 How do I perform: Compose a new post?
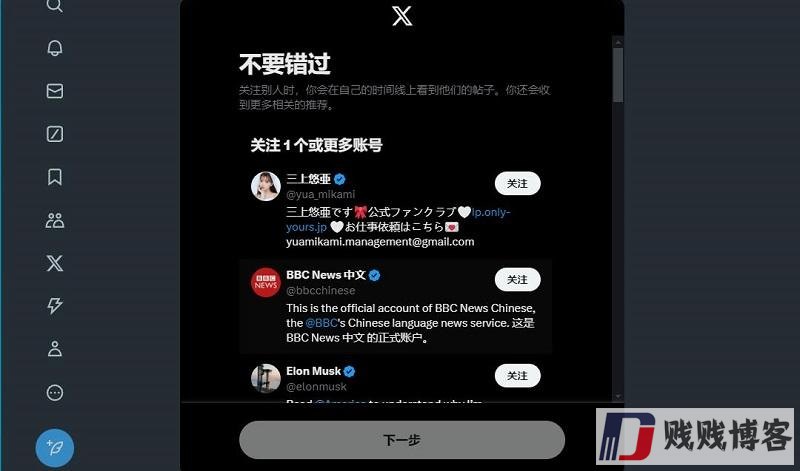(55, 449)
